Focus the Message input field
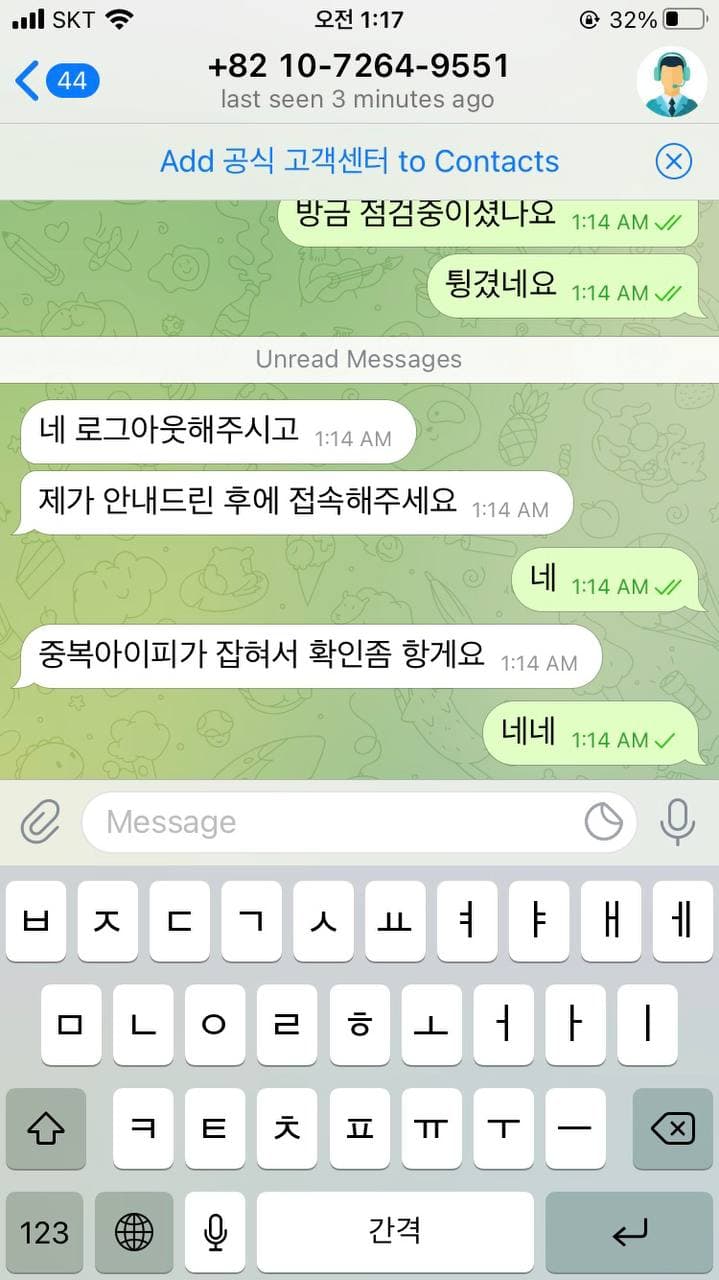The image size is (719, 1280). (x=330, y=822)
